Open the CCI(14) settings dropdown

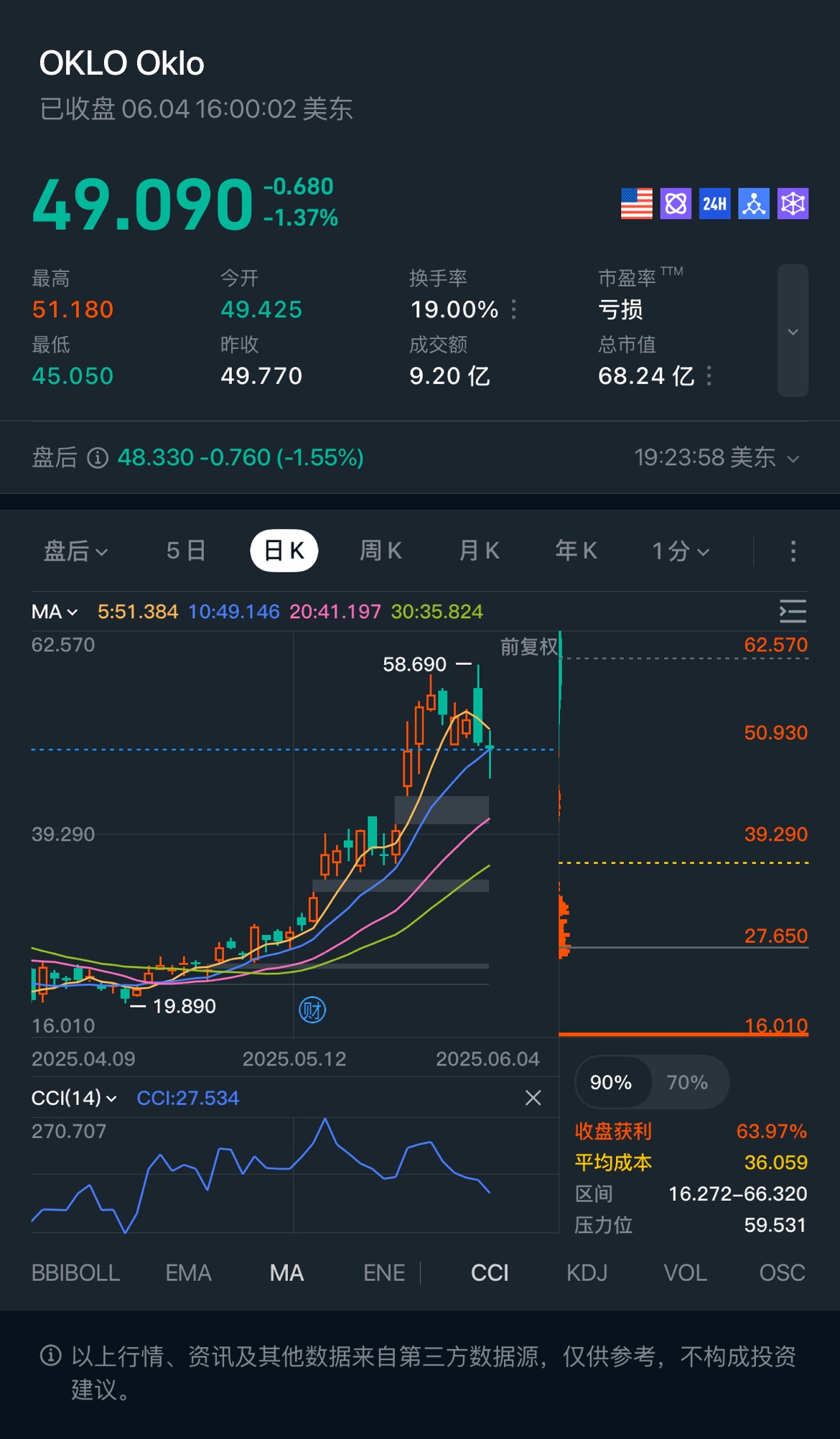74,1098
